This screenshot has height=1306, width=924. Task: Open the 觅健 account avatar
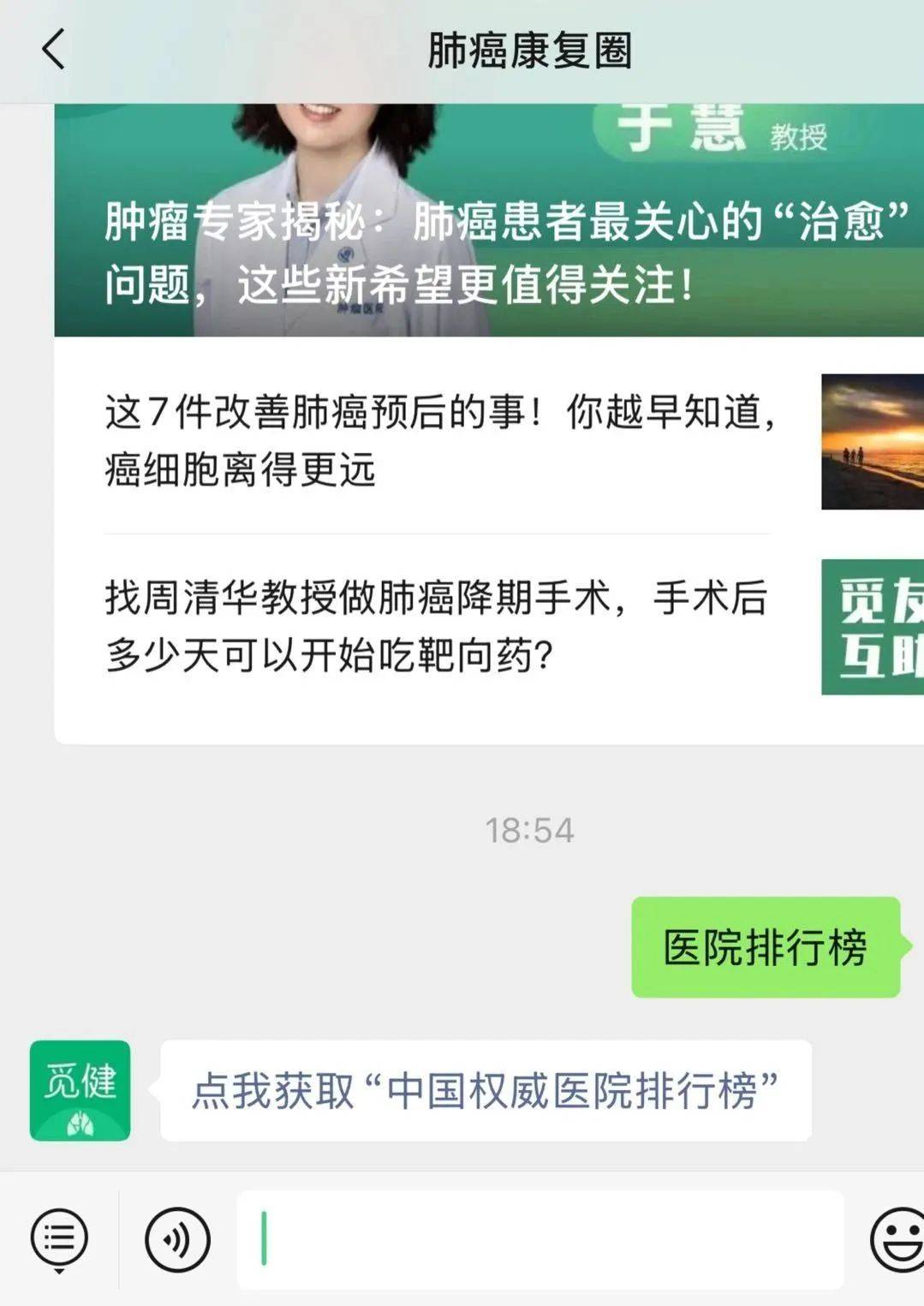point(80,1090)
